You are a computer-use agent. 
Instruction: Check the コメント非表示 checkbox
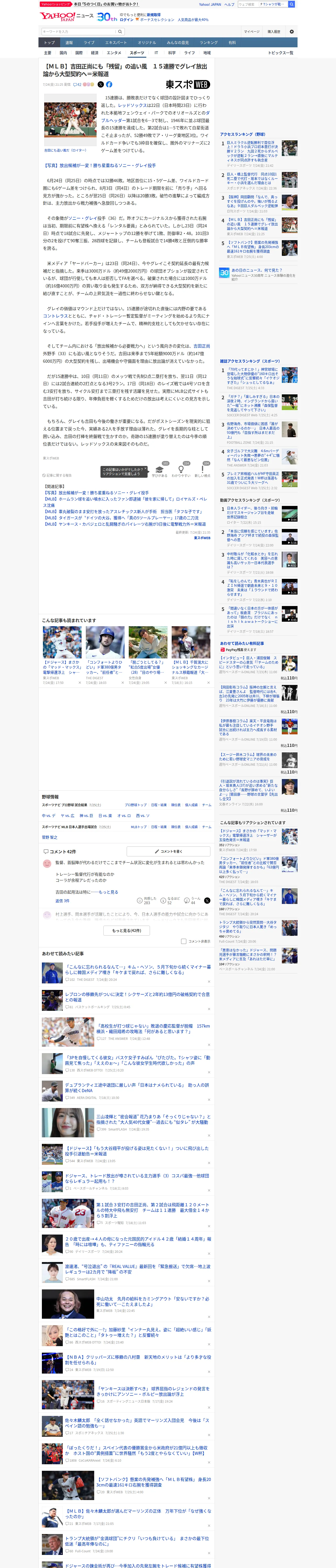coord(183,942)
